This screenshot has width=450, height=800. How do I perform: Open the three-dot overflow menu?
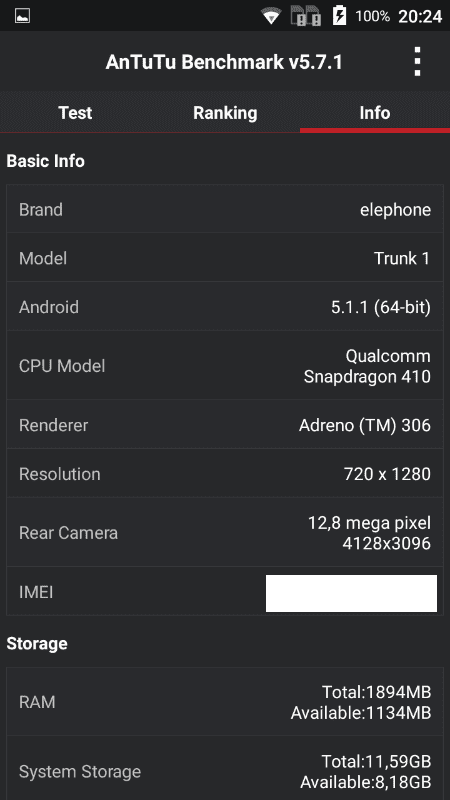click(x=417, y=62)
